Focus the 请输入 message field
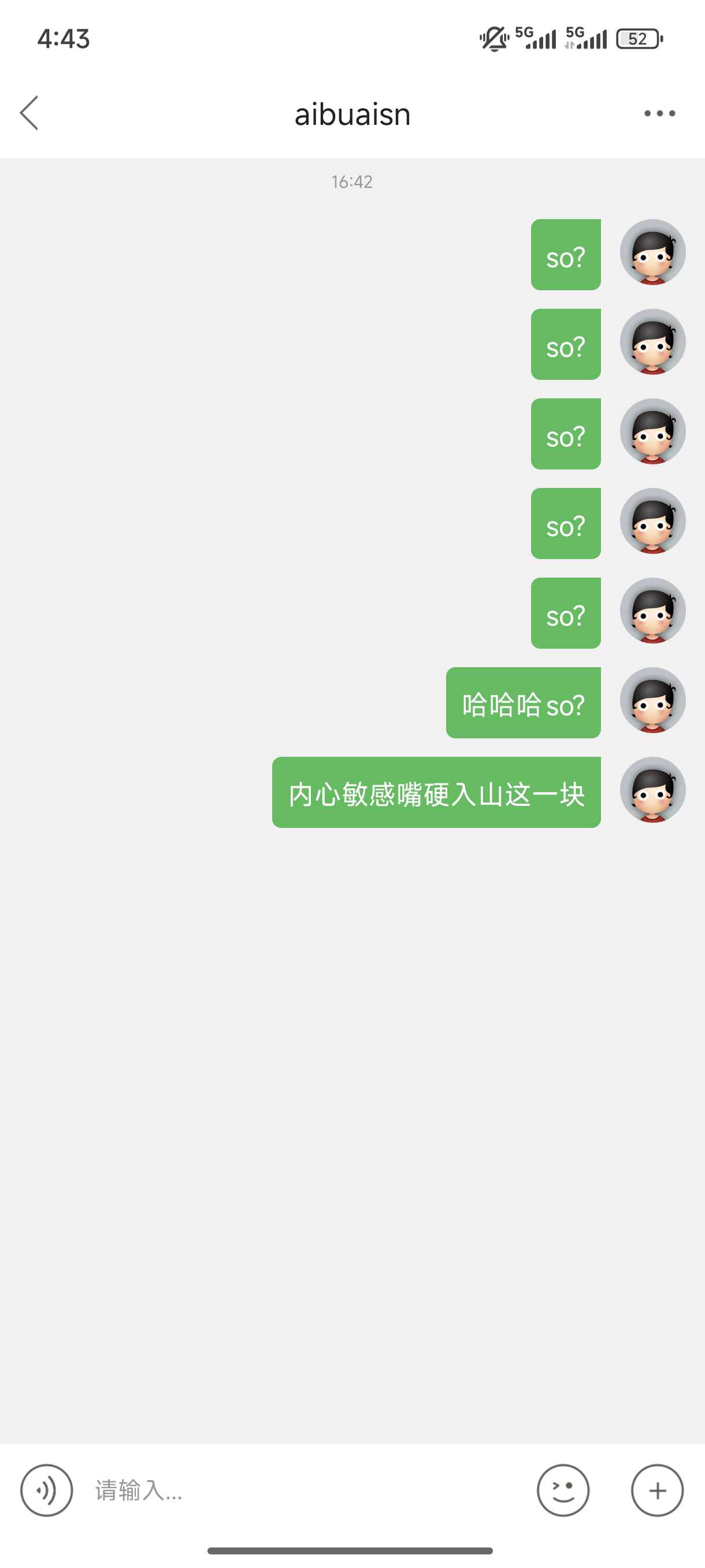Viewport: 705px width, 1568px height. (304, 1490)
